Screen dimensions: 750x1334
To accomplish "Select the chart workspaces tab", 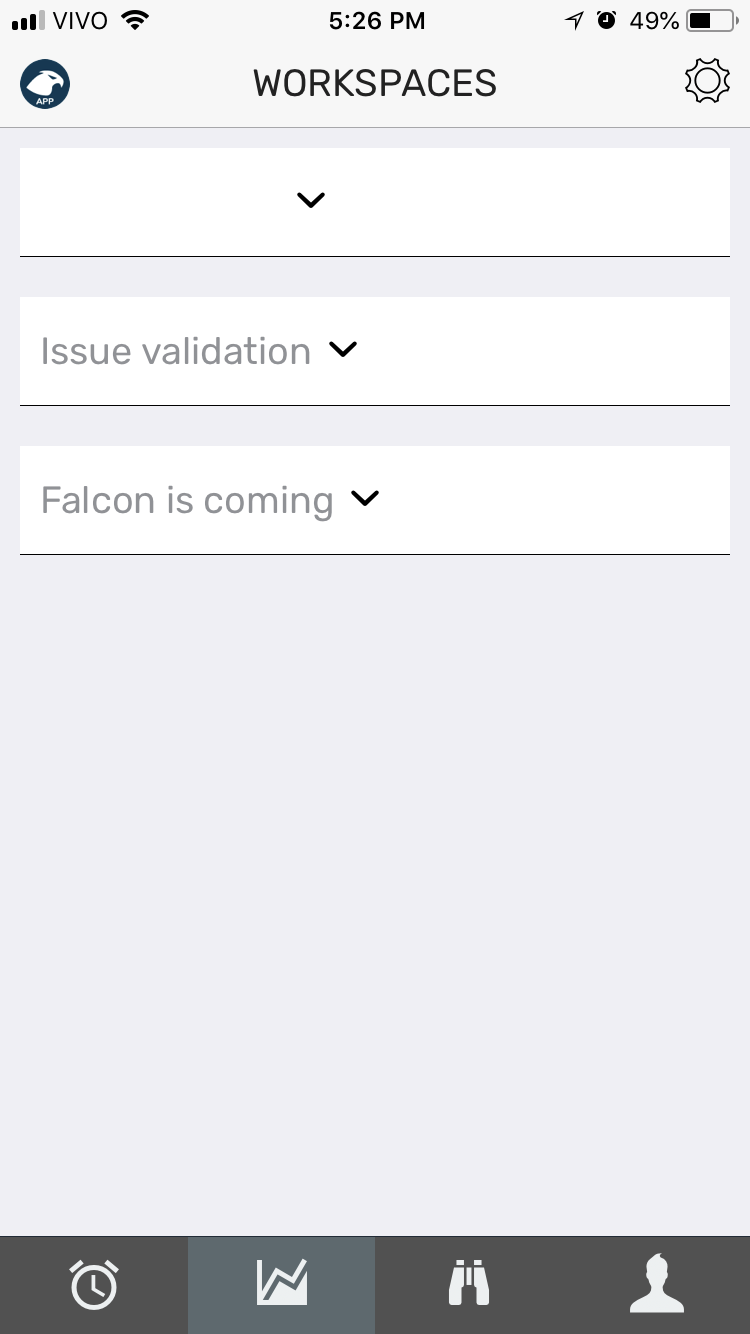I will 281,1285.
